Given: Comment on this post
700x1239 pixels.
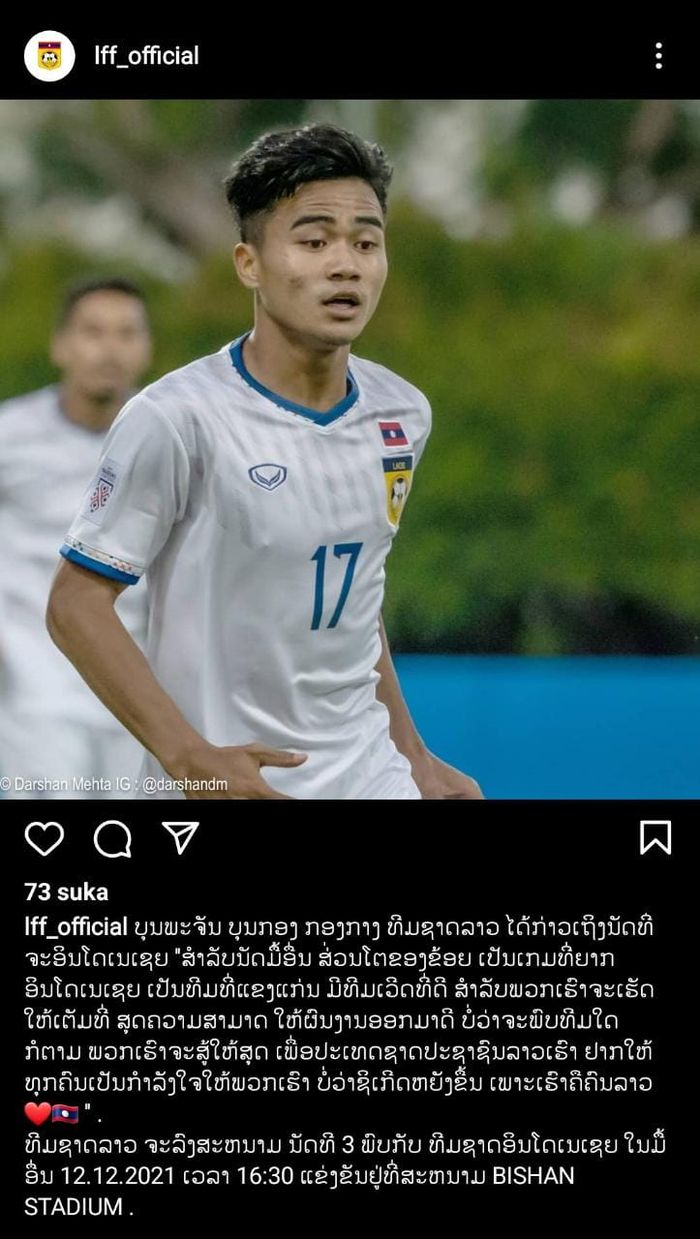Looking at the screenshot, I should point(112,839).
